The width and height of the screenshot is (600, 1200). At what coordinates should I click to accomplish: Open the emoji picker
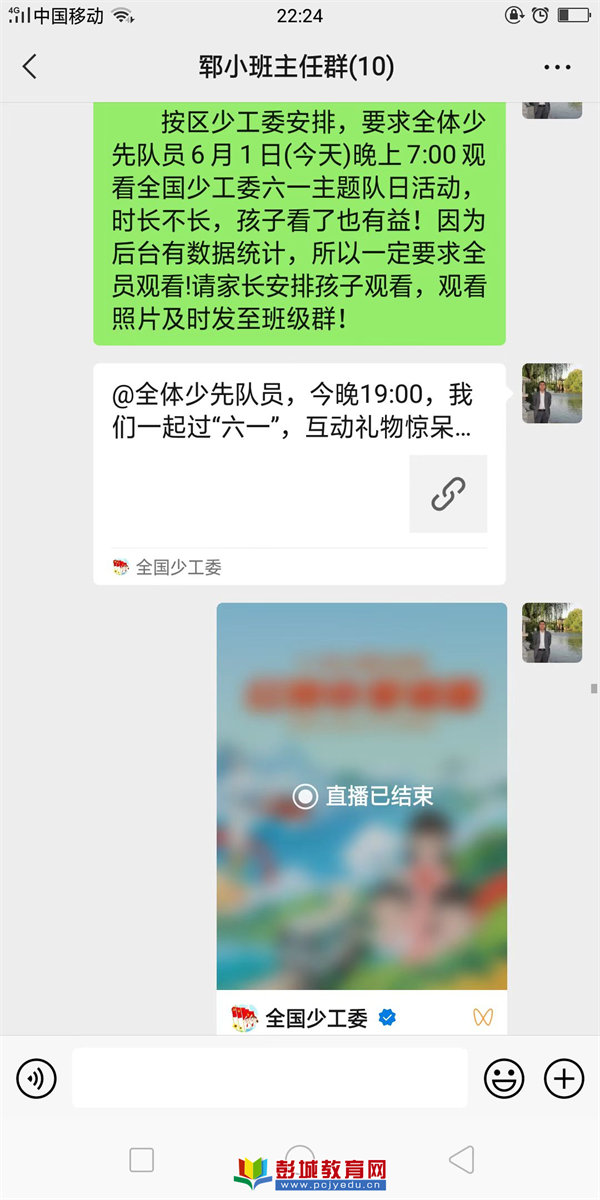pyautogui.click(x=504, y=1078)
